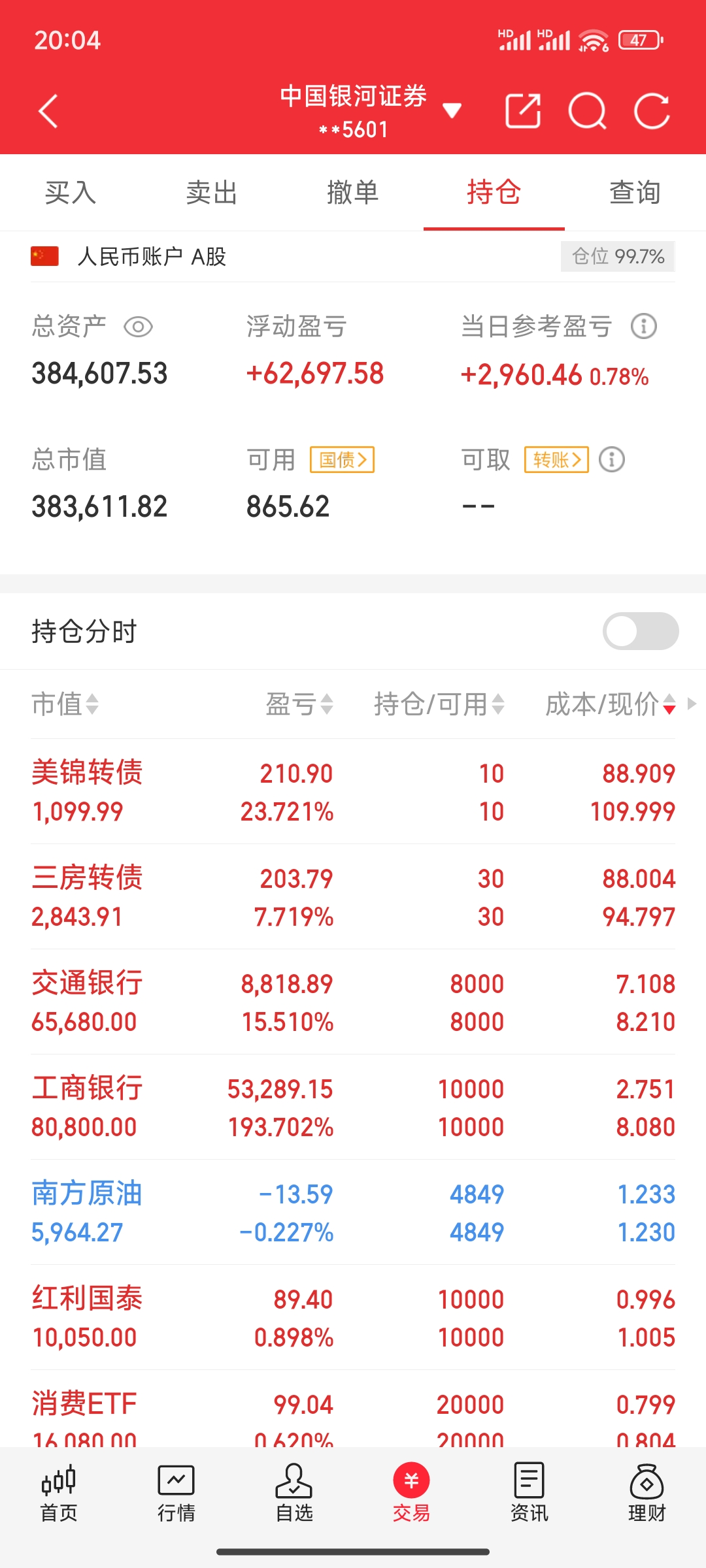Hide total assets with the eye icon
This screenshot has width=706, height=1568.
point(138,327)
